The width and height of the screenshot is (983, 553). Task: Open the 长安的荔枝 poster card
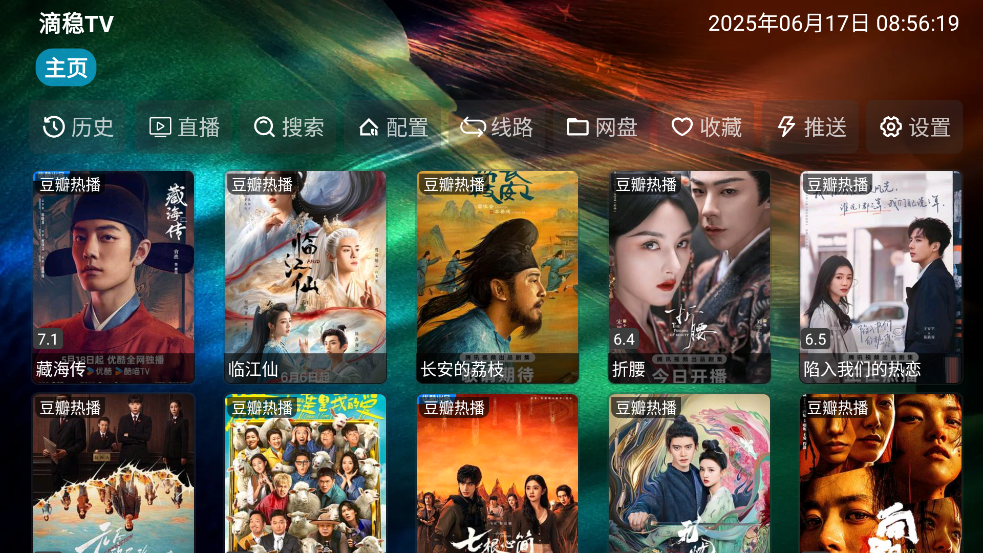coord(497,277)
